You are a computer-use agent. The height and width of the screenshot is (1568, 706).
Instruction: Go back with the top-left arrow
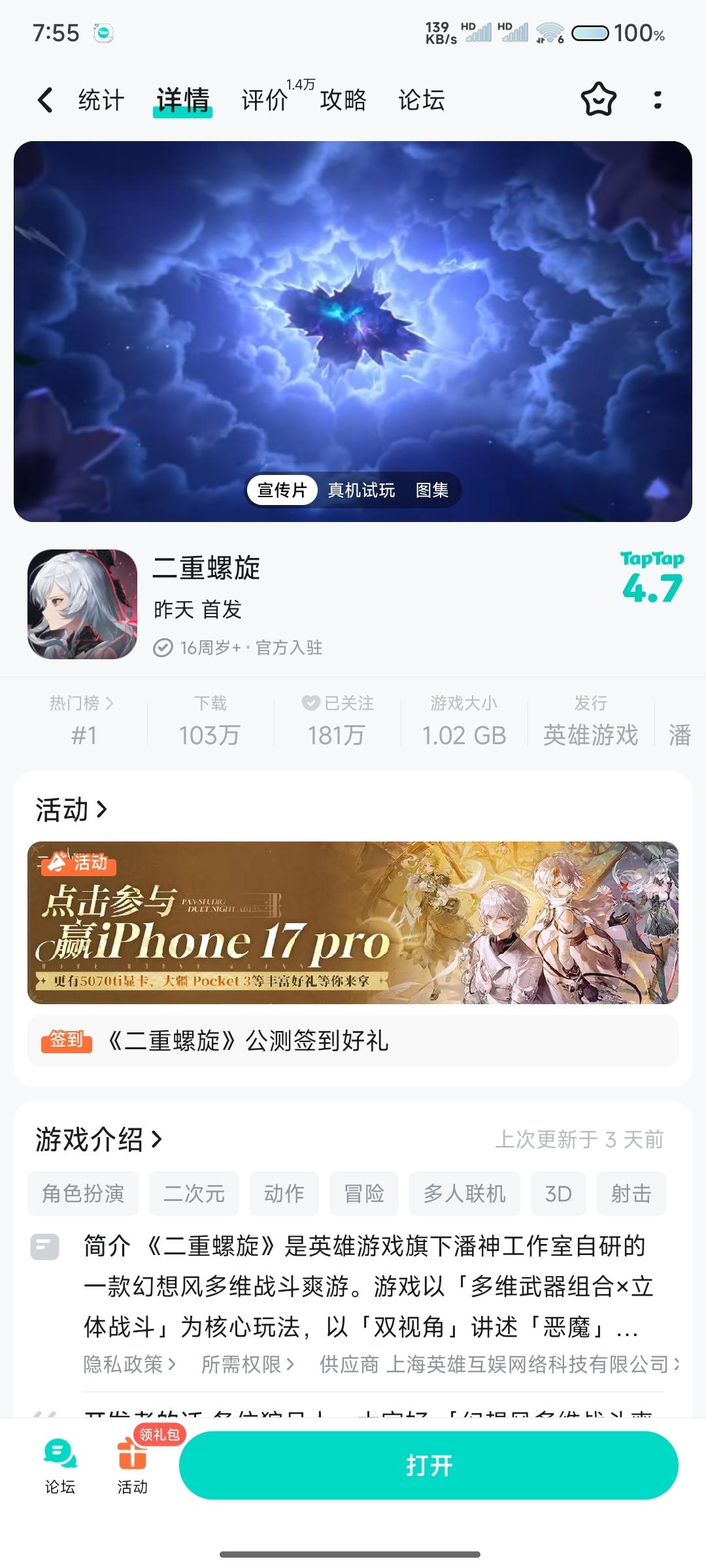pos(44,100)
